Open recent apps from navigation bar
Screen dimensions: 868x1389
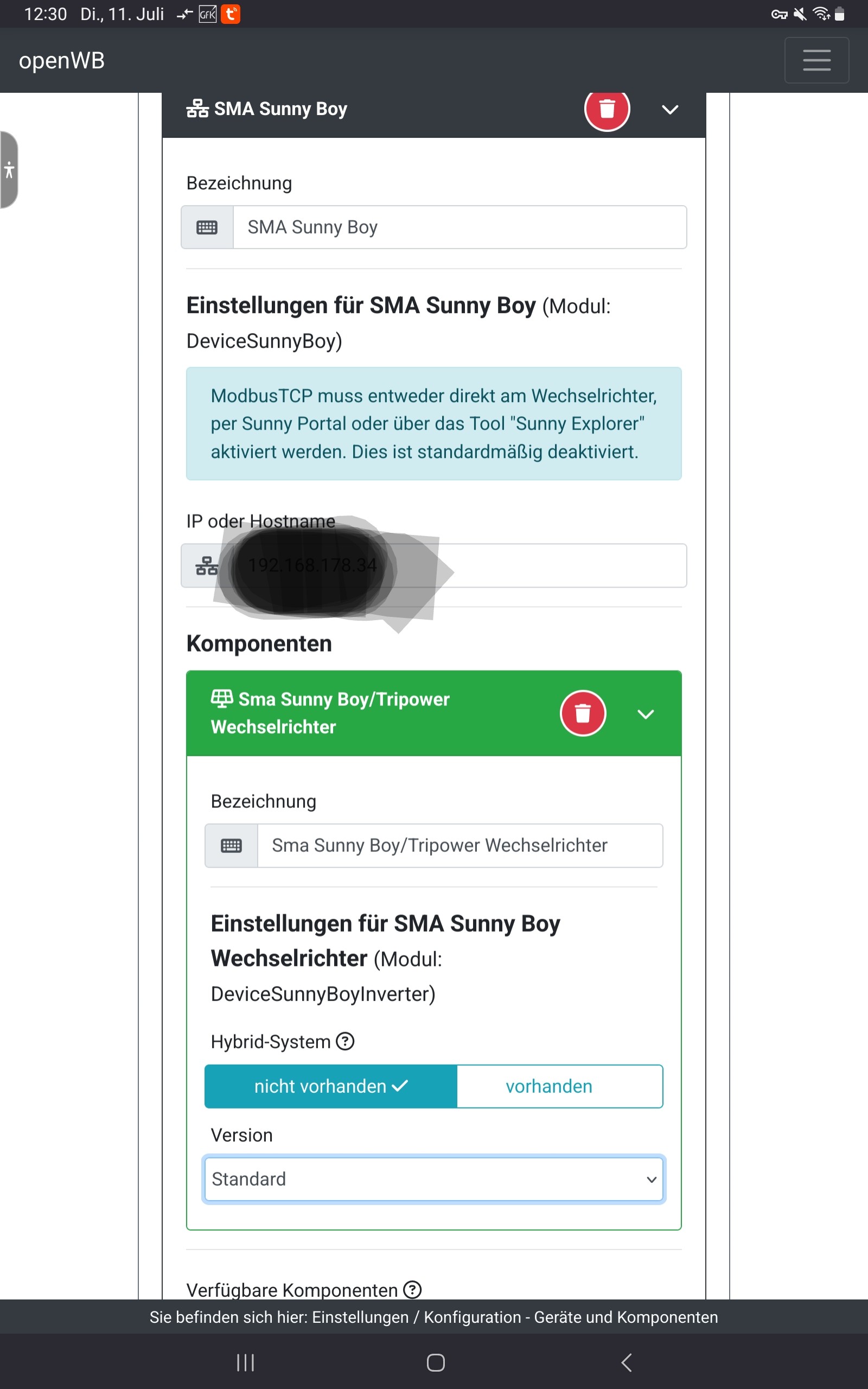(x=245, y=1362)
